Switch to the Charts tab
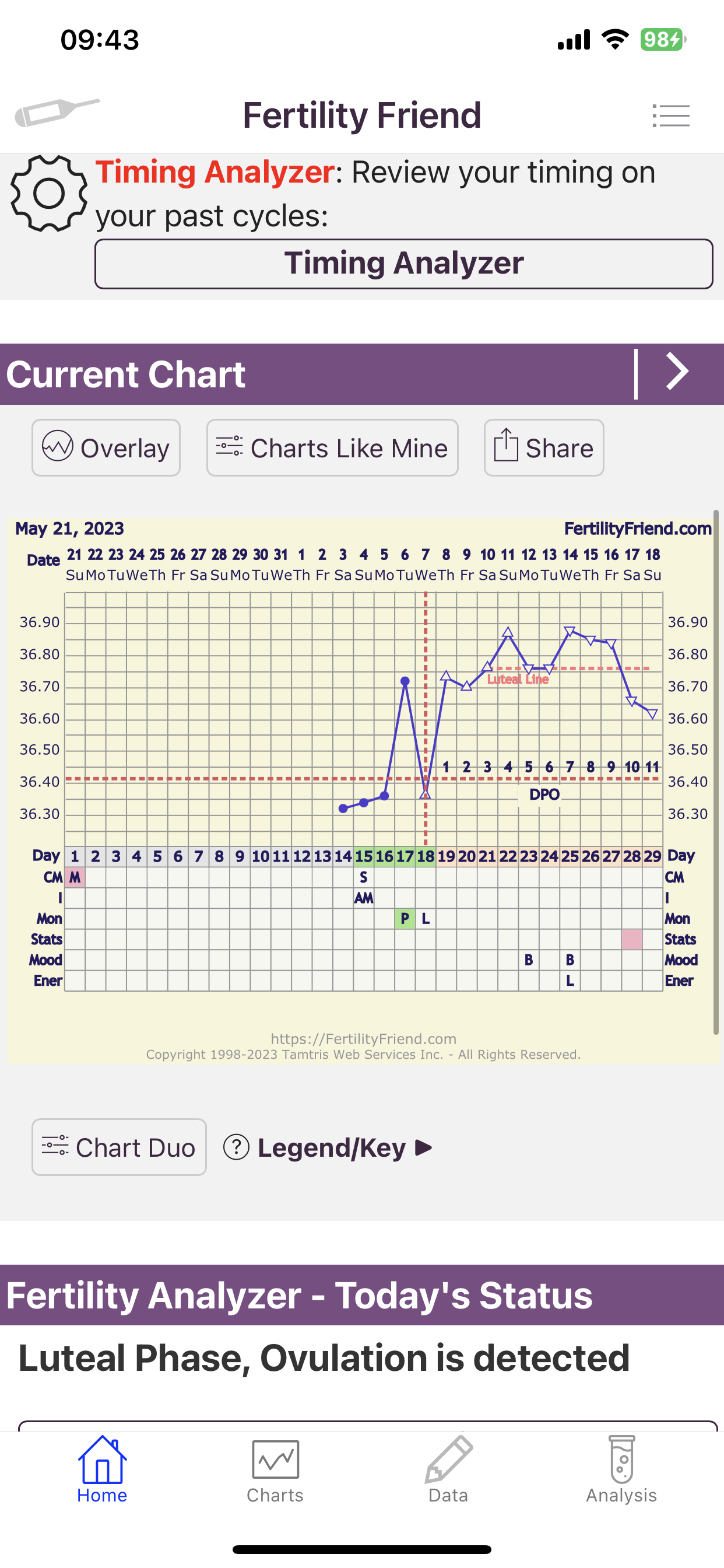The image size is (724, 1568). (x=275, y=1471)
